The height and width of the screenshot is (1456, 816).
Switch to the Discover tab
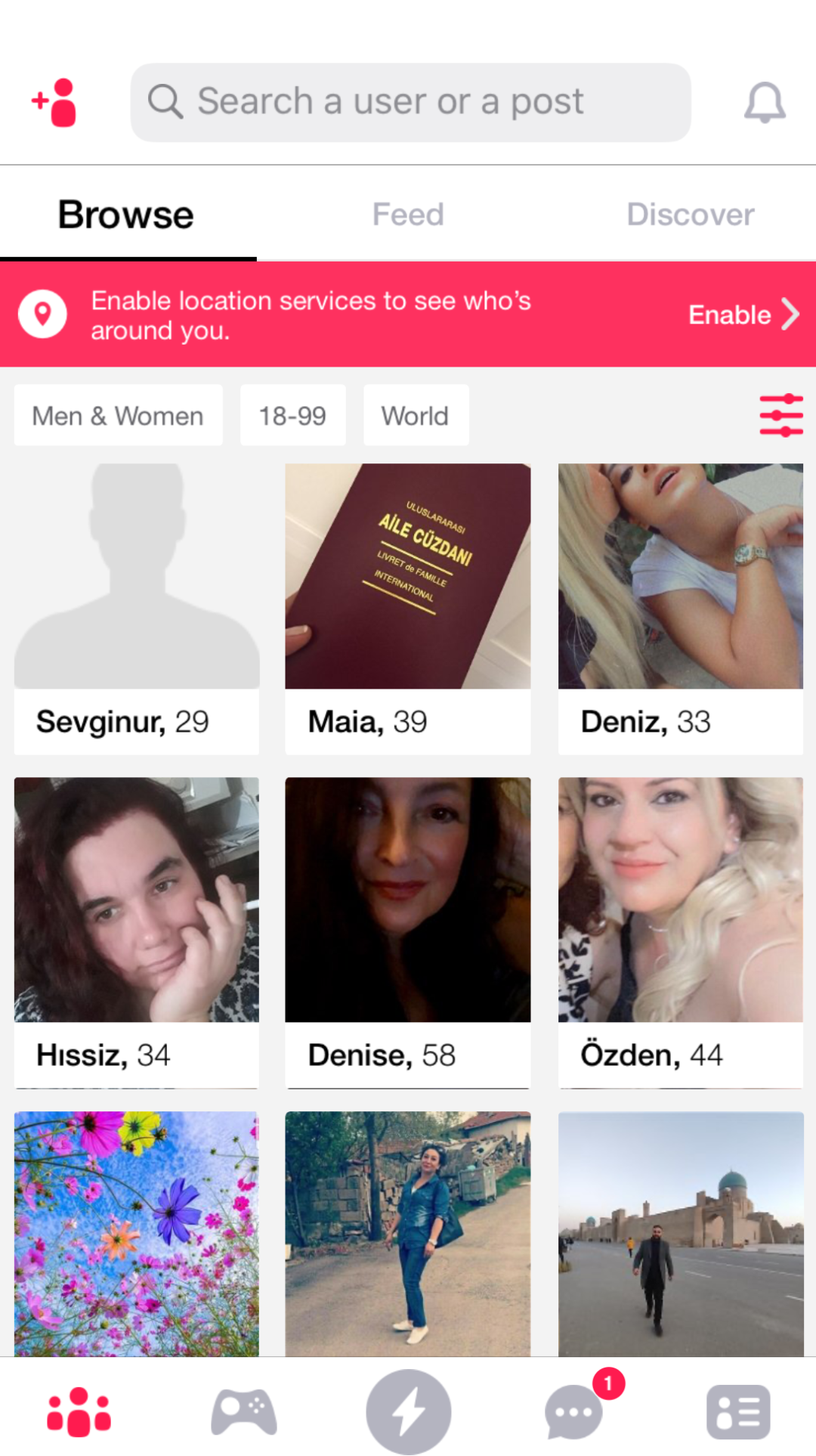tap(690, 215)
